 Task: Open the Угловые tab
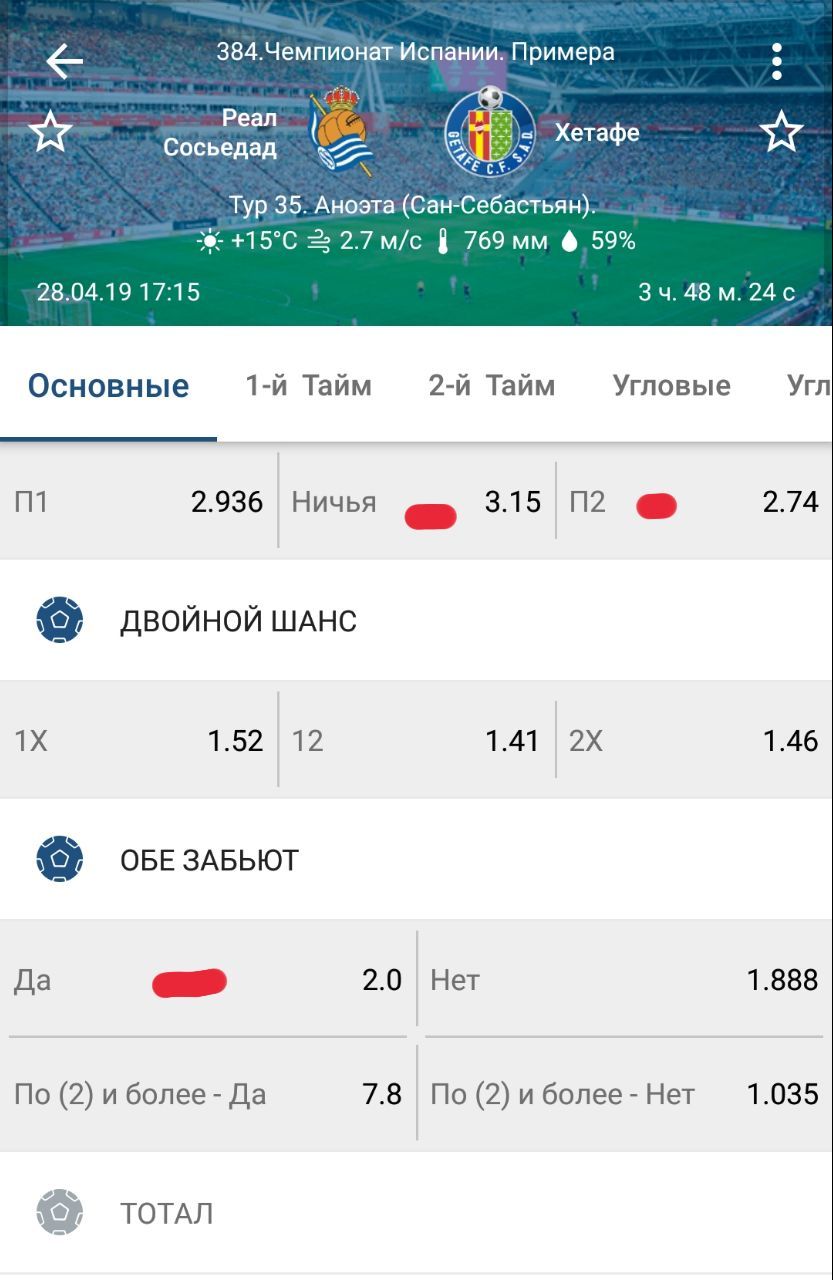[x=671, y=385]
